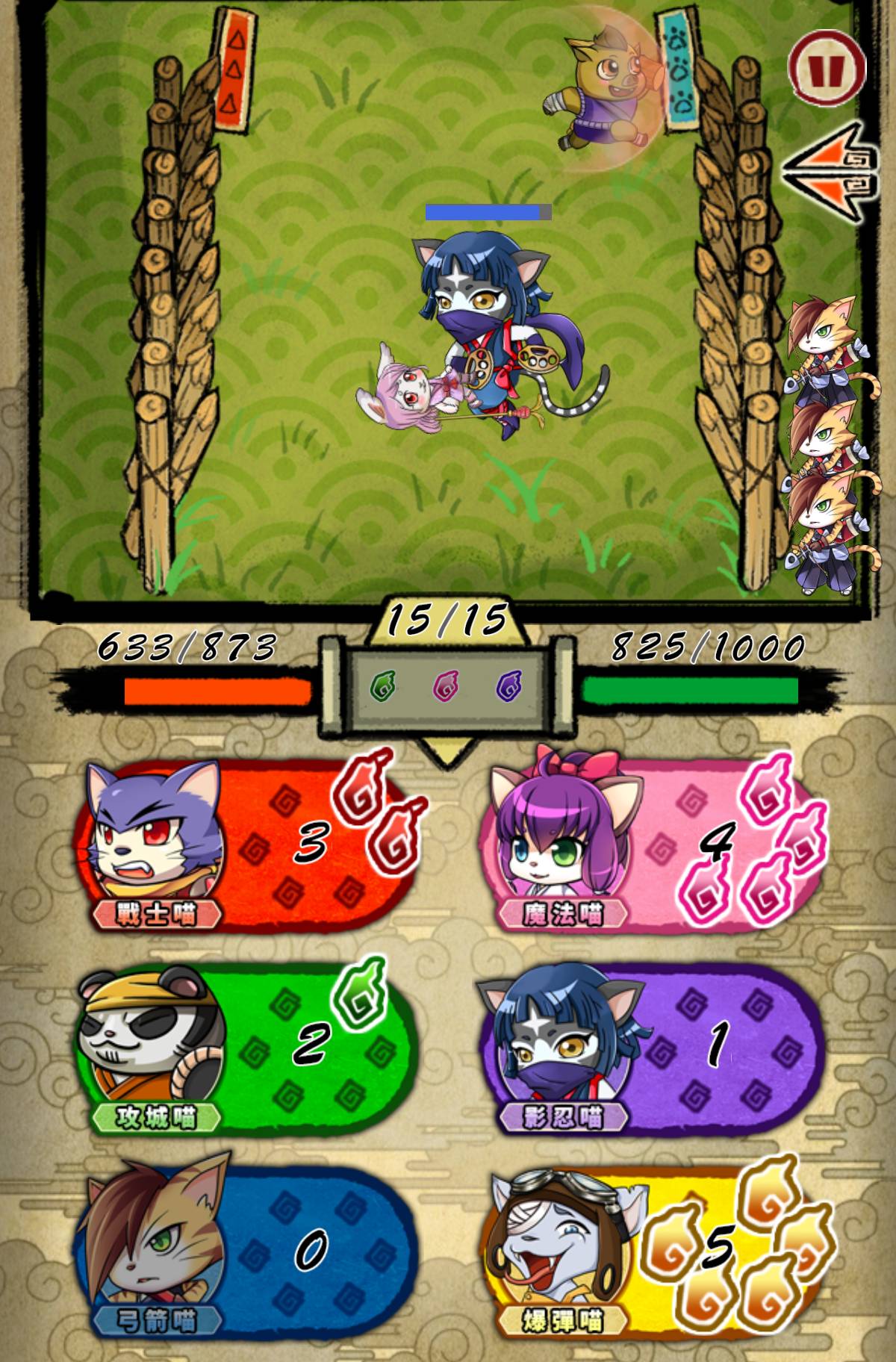Summon the 影忍喵 shadow ninja cat
Image resolution: width=896 pixels, height=1362 pixels.
(648, 1046)
